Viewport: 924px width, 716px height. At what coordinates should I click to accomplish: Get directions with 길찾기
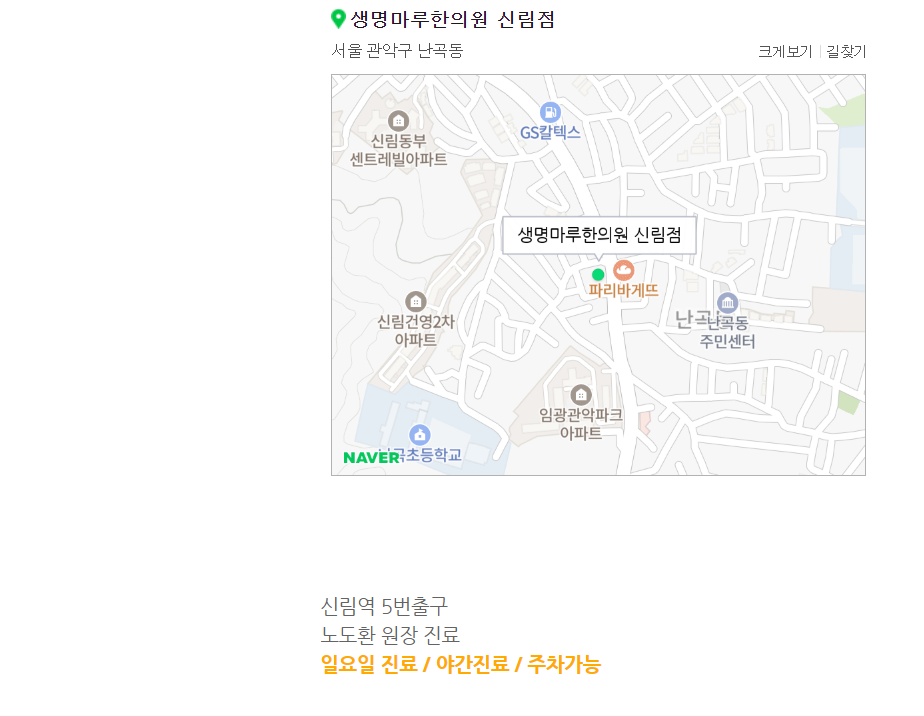pyautogui.click(x=846, y=52)
